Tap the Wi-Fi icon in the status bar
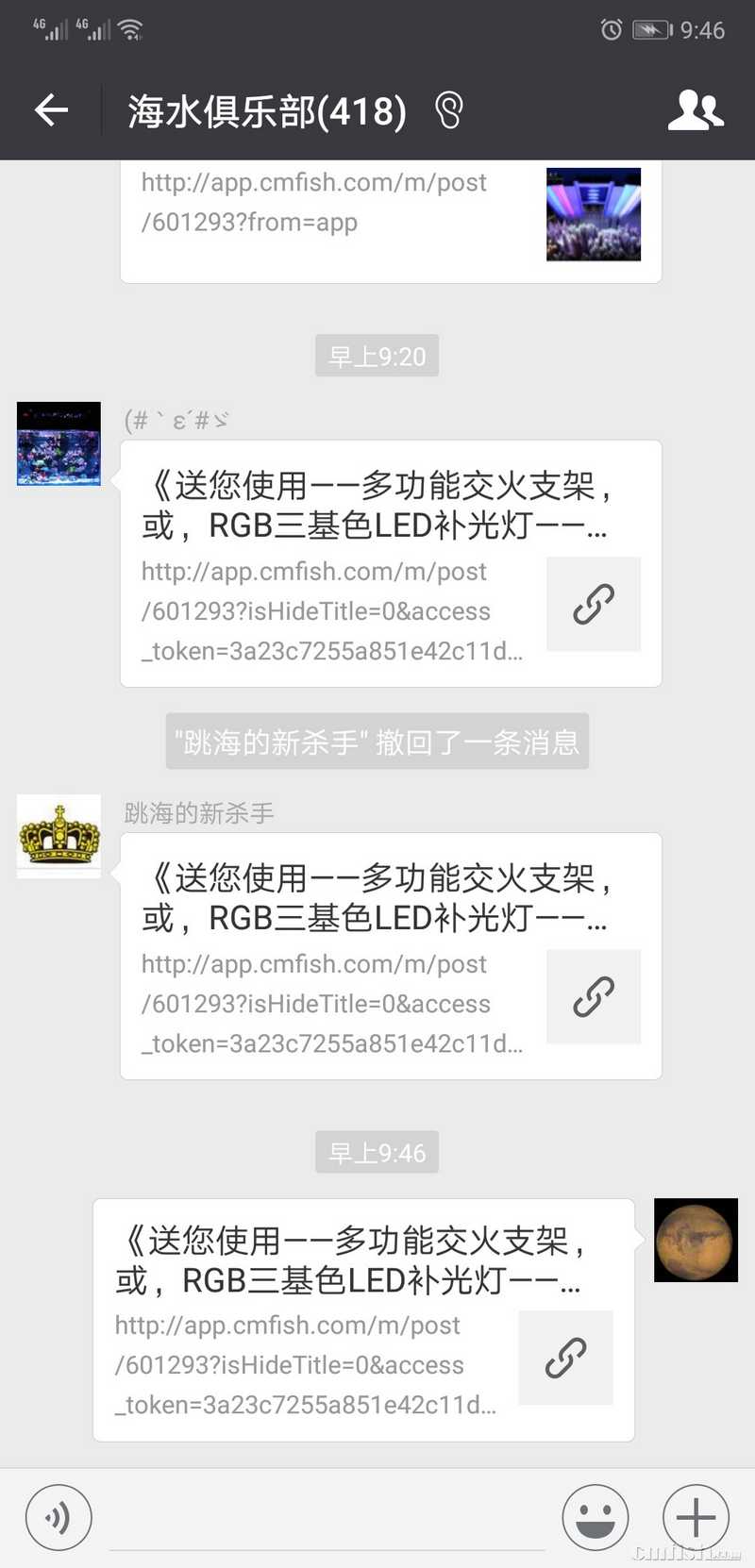Viewport: 755px width, 1568px height. [132, 27]
